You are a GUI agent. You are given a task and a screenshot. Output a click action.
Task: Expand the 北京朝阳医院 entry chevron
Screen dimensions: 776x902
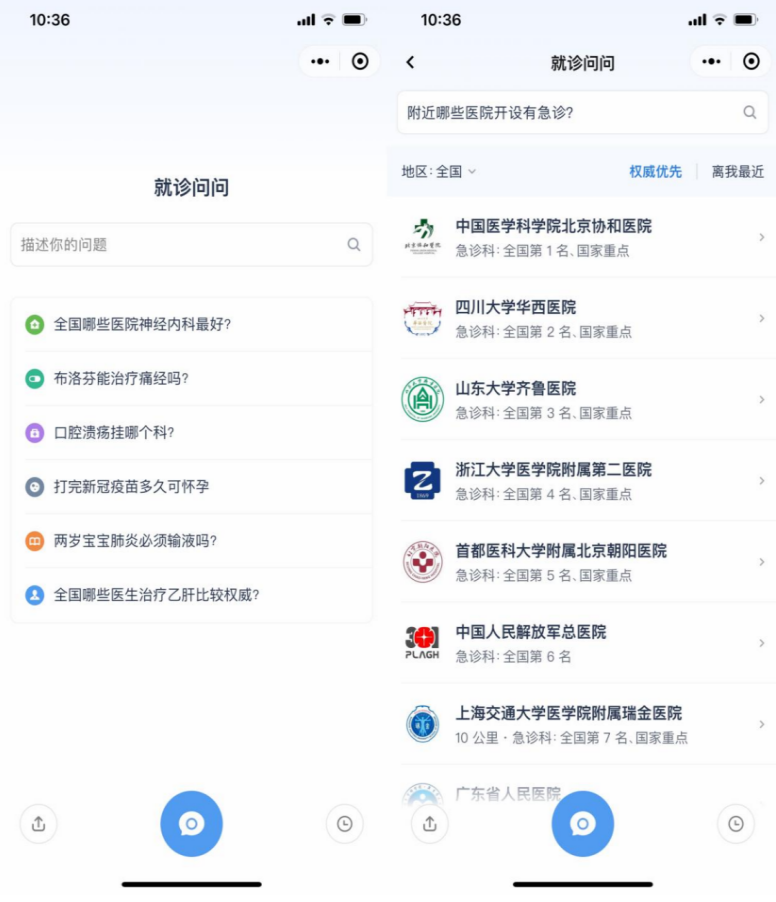pos(760,561)
